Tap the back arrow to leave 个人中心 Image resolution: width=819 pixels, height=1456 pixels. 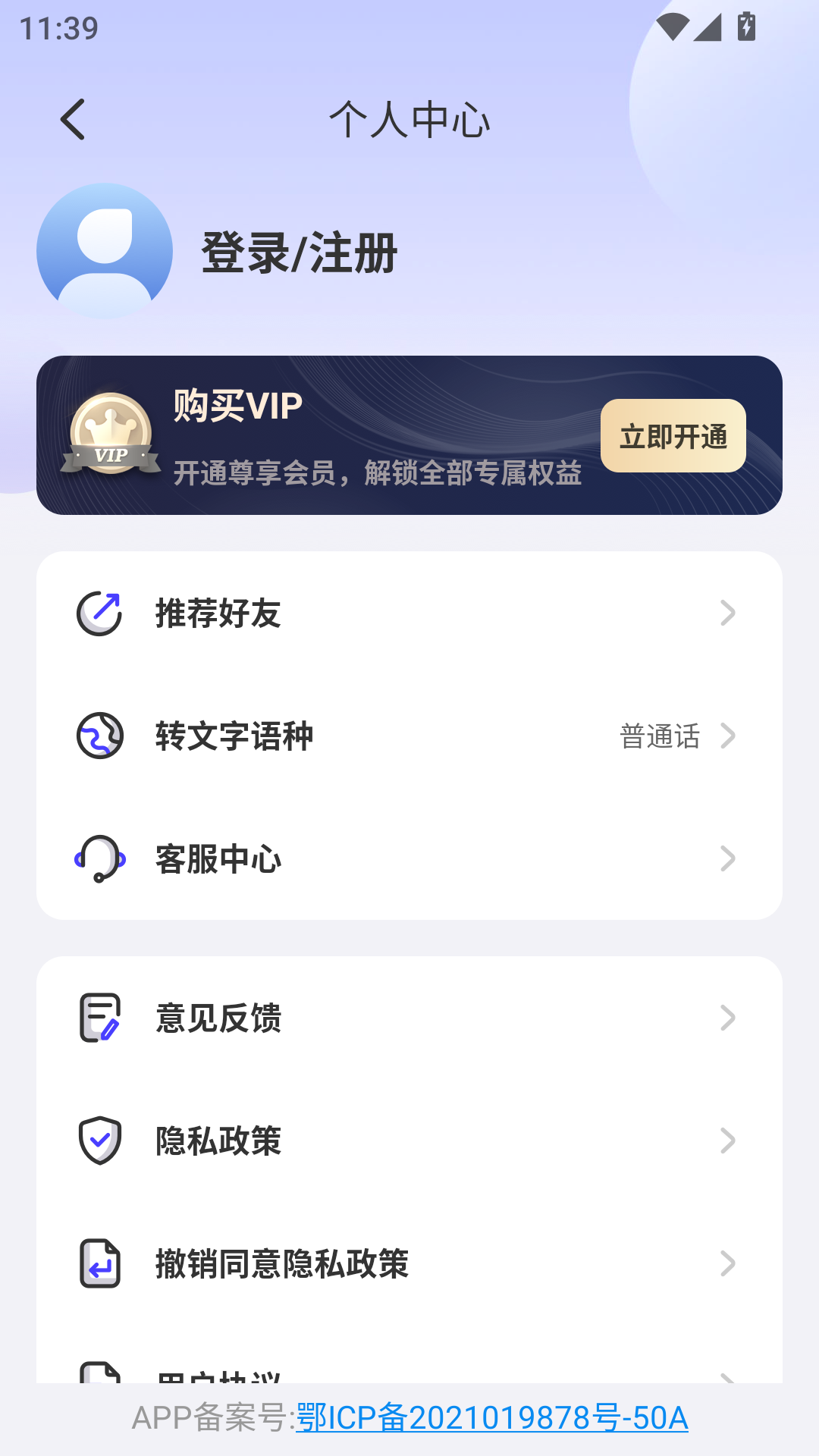73,120
